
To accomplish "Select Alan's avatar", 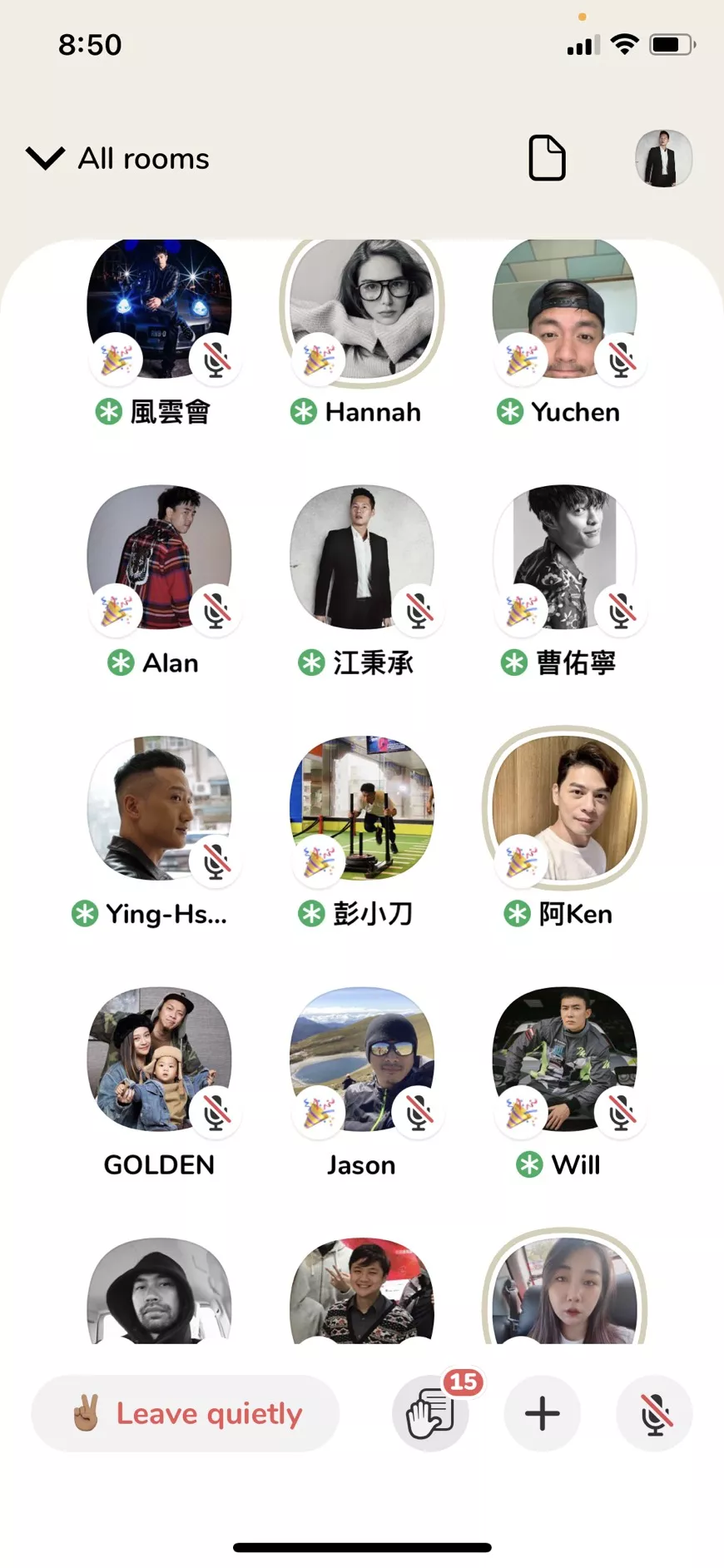I will (x=159, y=556).
